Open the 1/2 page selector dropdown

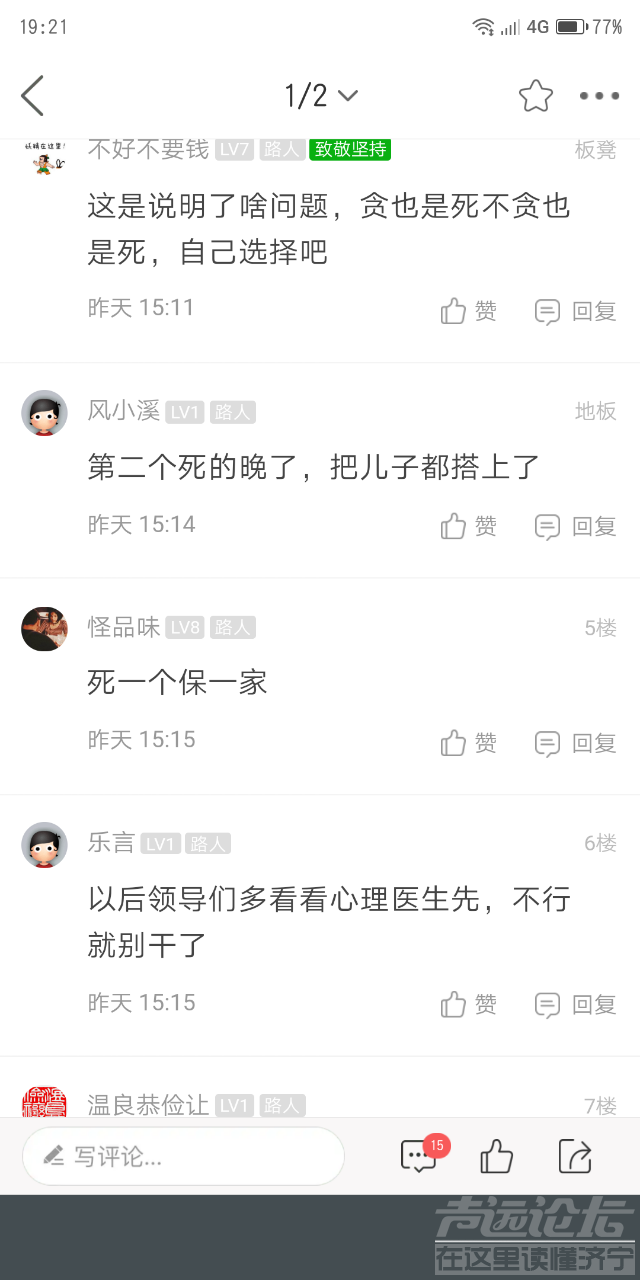[320, 96]
